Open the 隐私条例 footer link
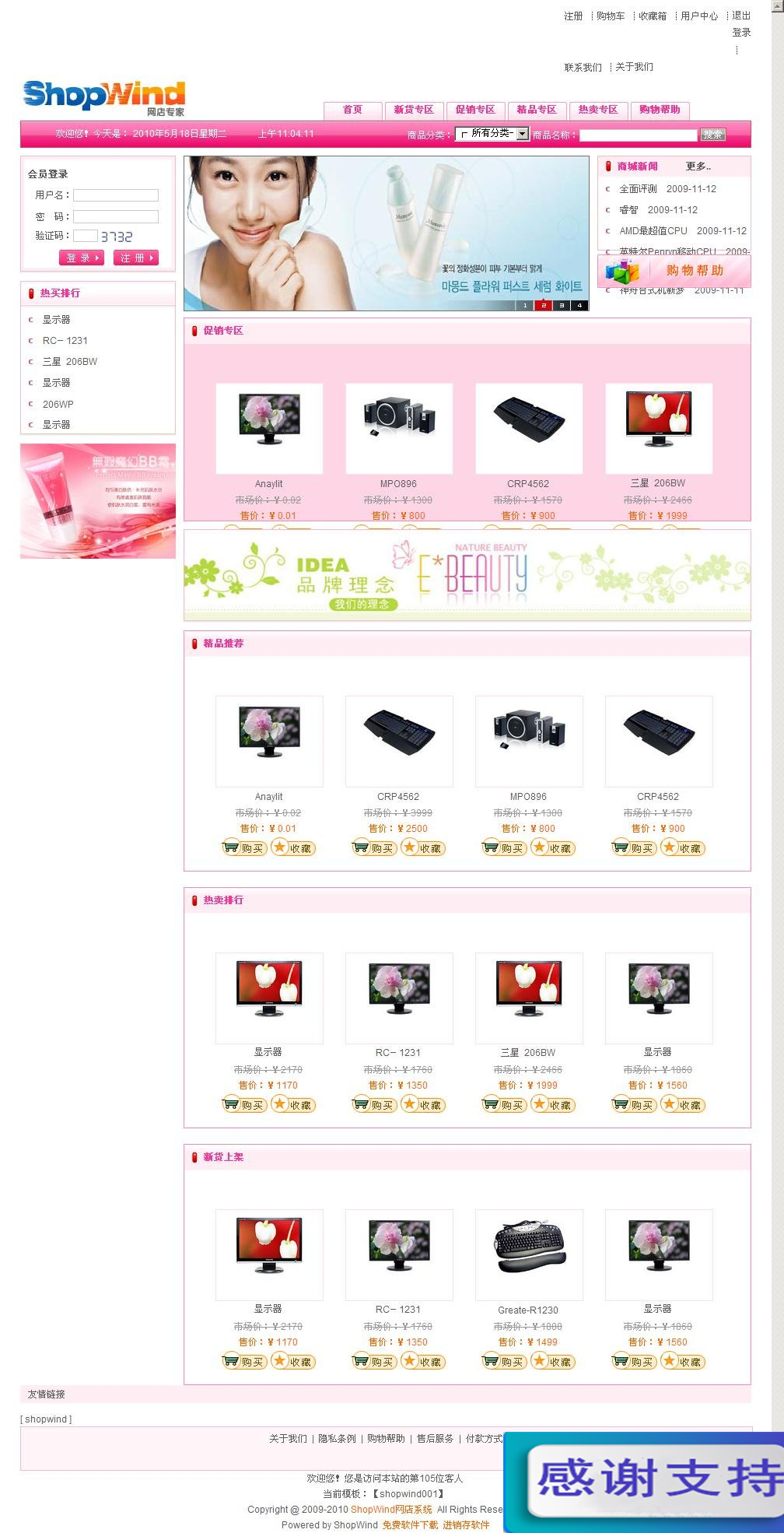 coord(337,1438)
